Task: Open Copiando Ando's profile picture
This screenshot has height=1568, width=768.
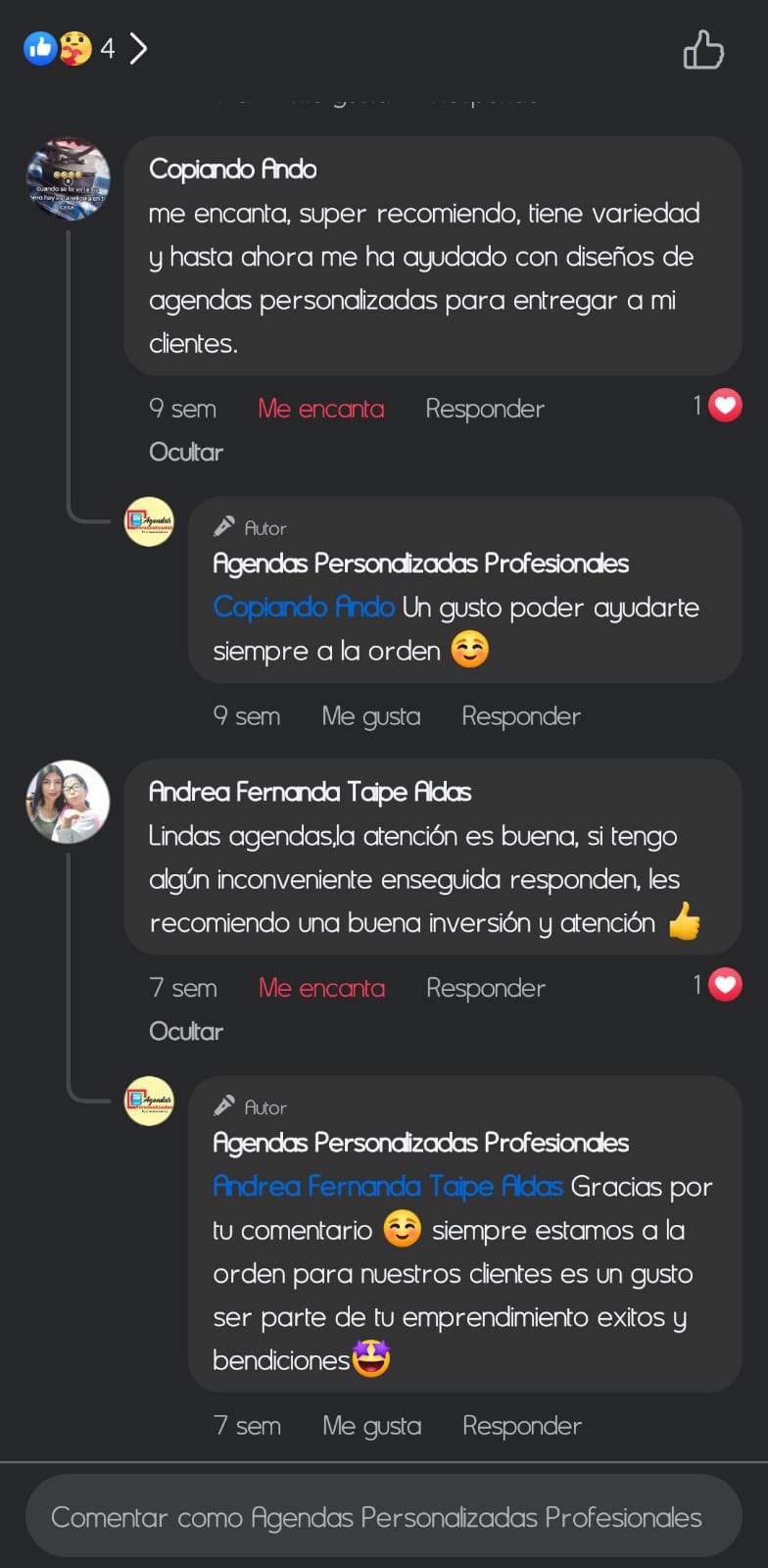Action: (x=68, y=178)
